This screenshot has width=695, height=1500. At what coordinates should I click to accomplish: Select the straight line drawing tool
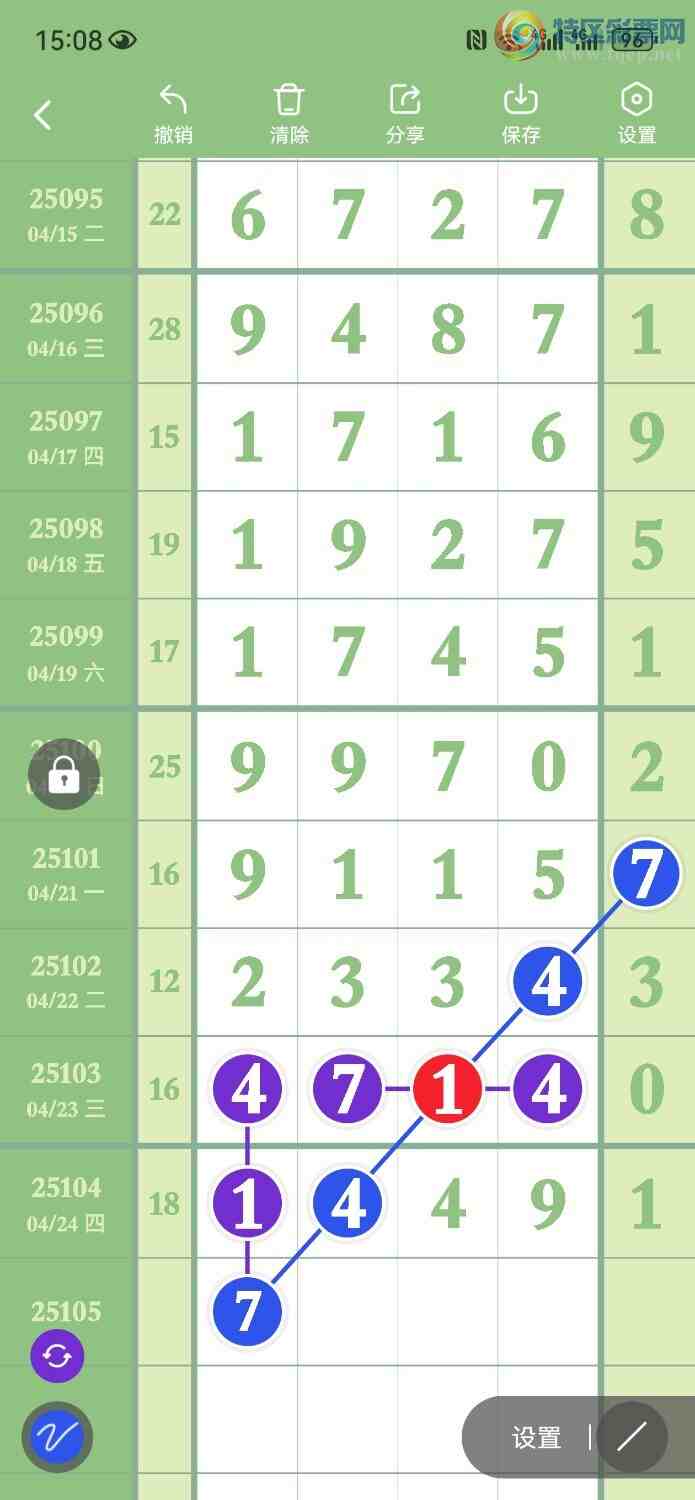click(632, 1437)
